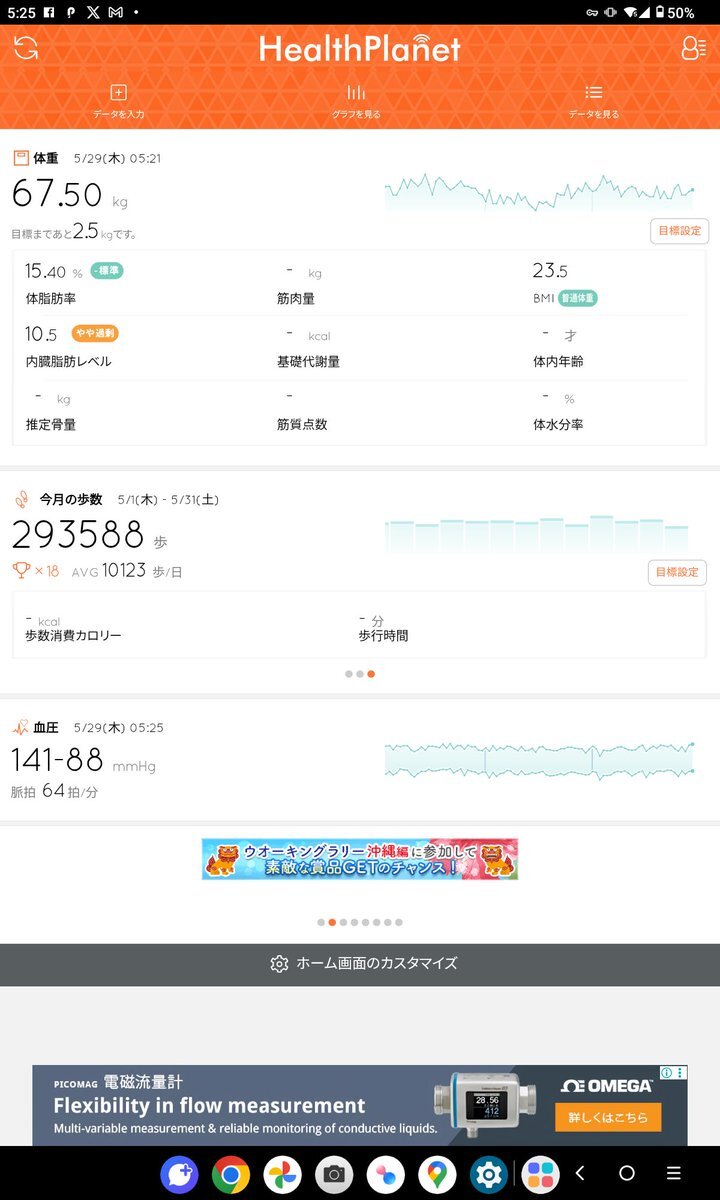The image size is (720, 1200).
Task: Open データを見る data list
Action: tap(594, 101)
